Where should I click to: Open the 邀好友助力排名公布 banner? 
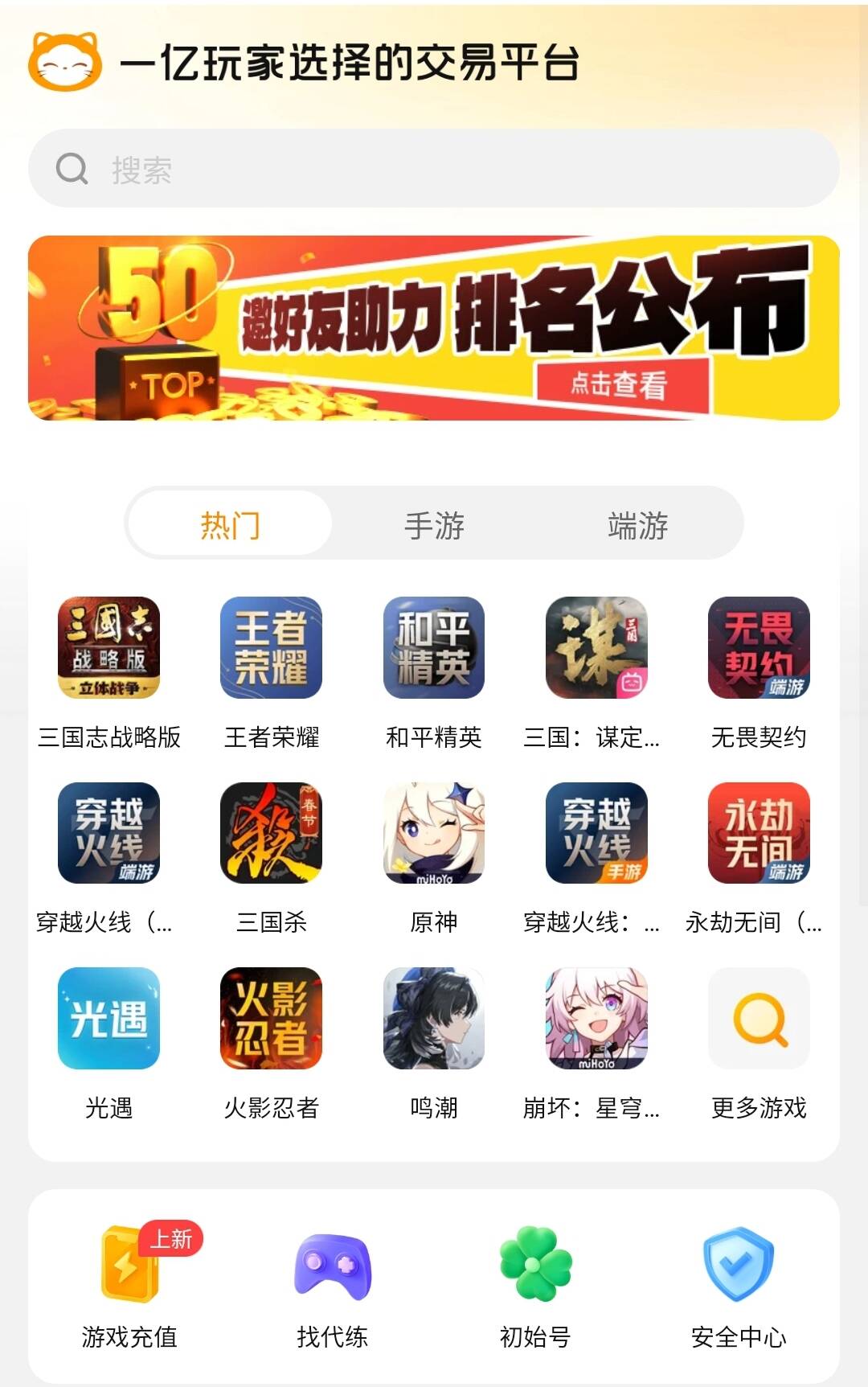434,328
